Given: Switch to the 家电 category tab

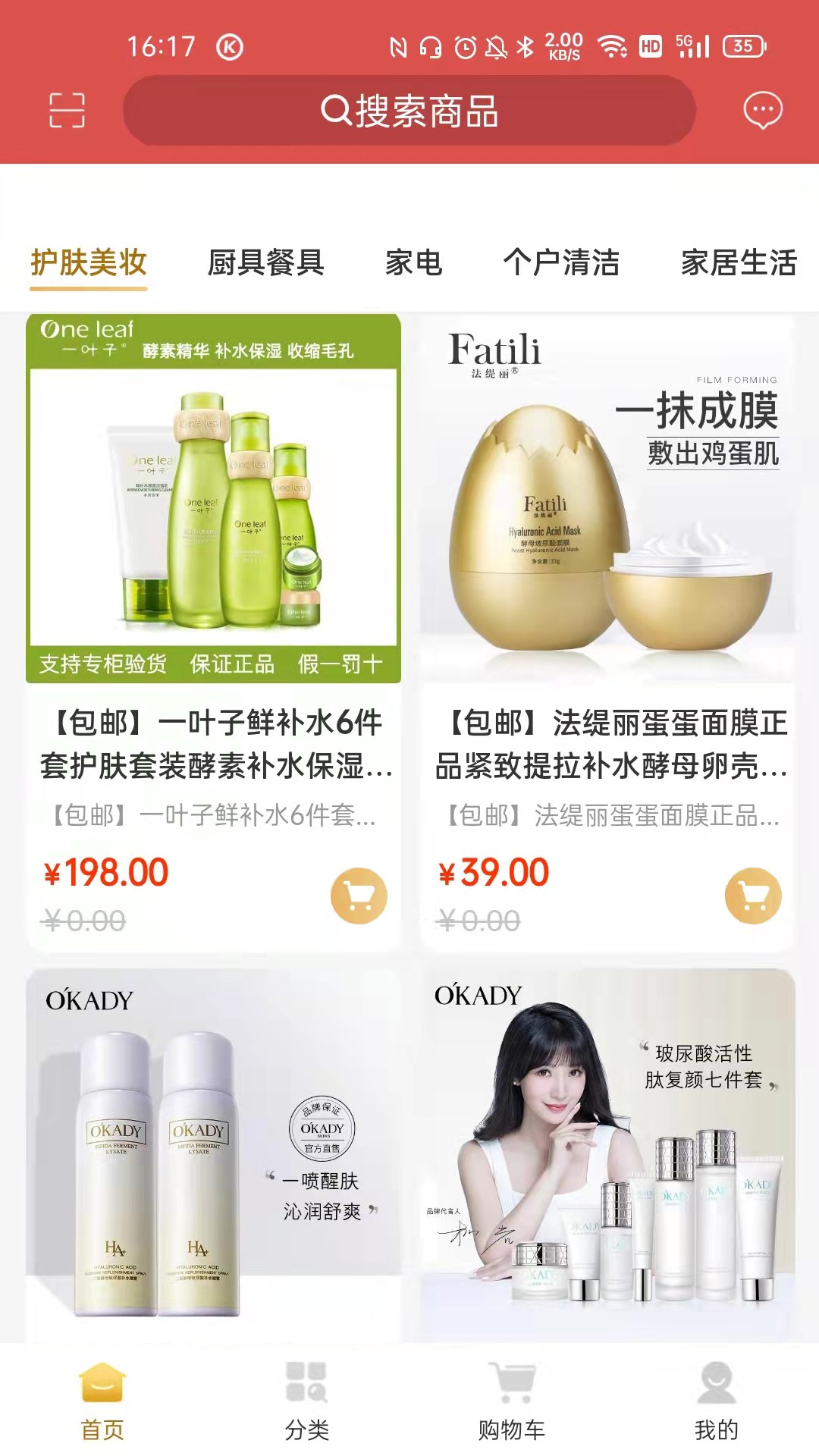Looking at the screenshot, I should pyautogui.click(x=413, y=263).
